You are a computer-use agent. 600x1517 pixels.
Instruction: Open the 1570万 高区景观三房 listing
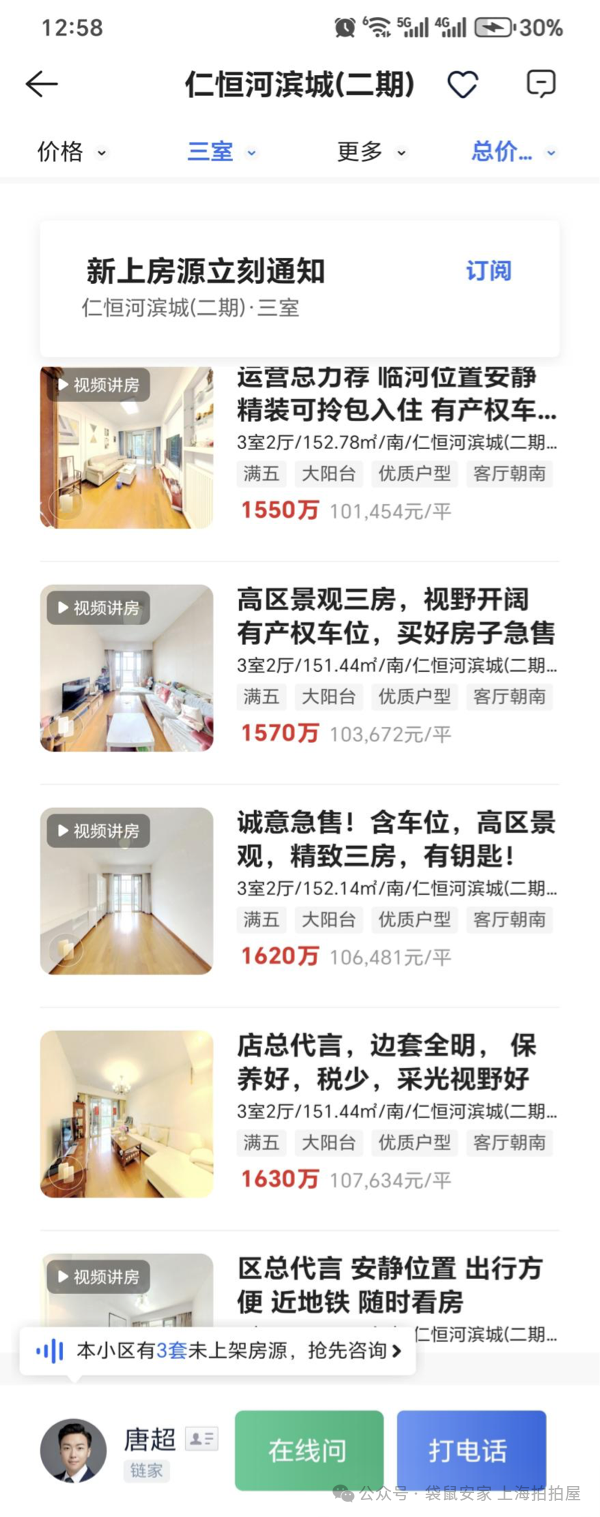tap(396, 667)
